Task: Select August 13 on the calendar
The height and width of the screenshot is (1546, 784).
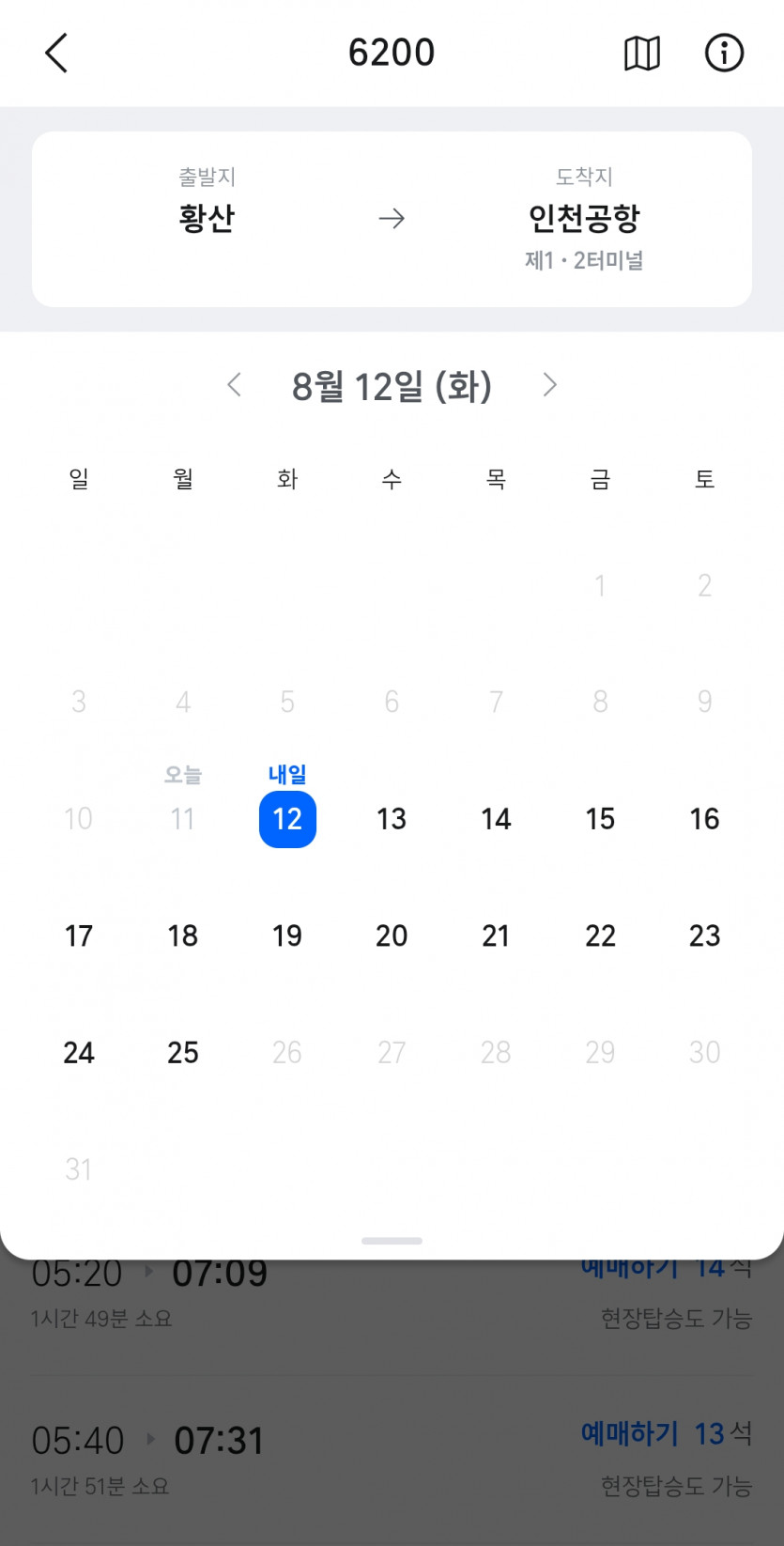Action: click(x=392, y=819)
